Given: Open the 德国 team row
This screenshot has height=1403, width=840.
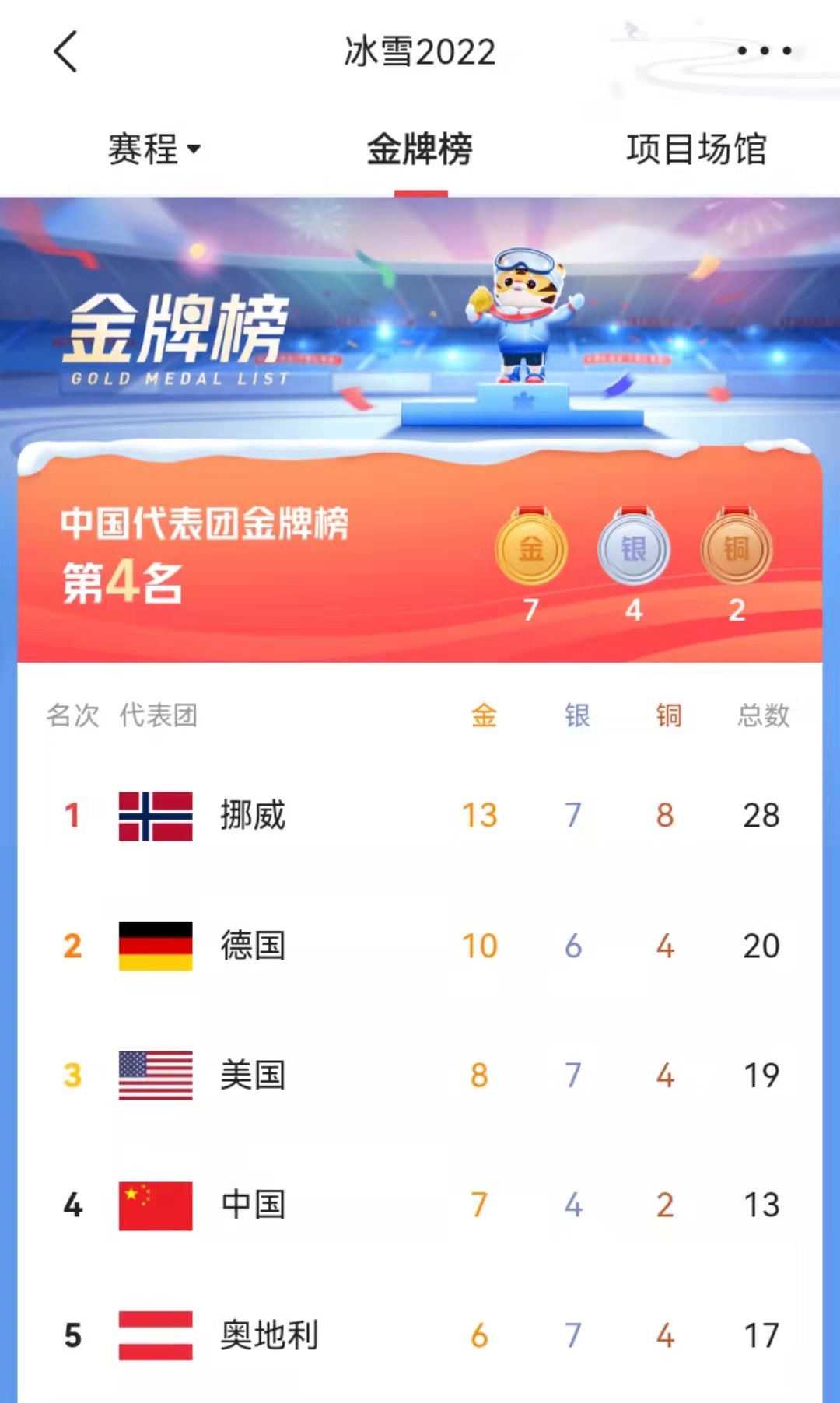Looking at the screenshot, I should 420,946.
